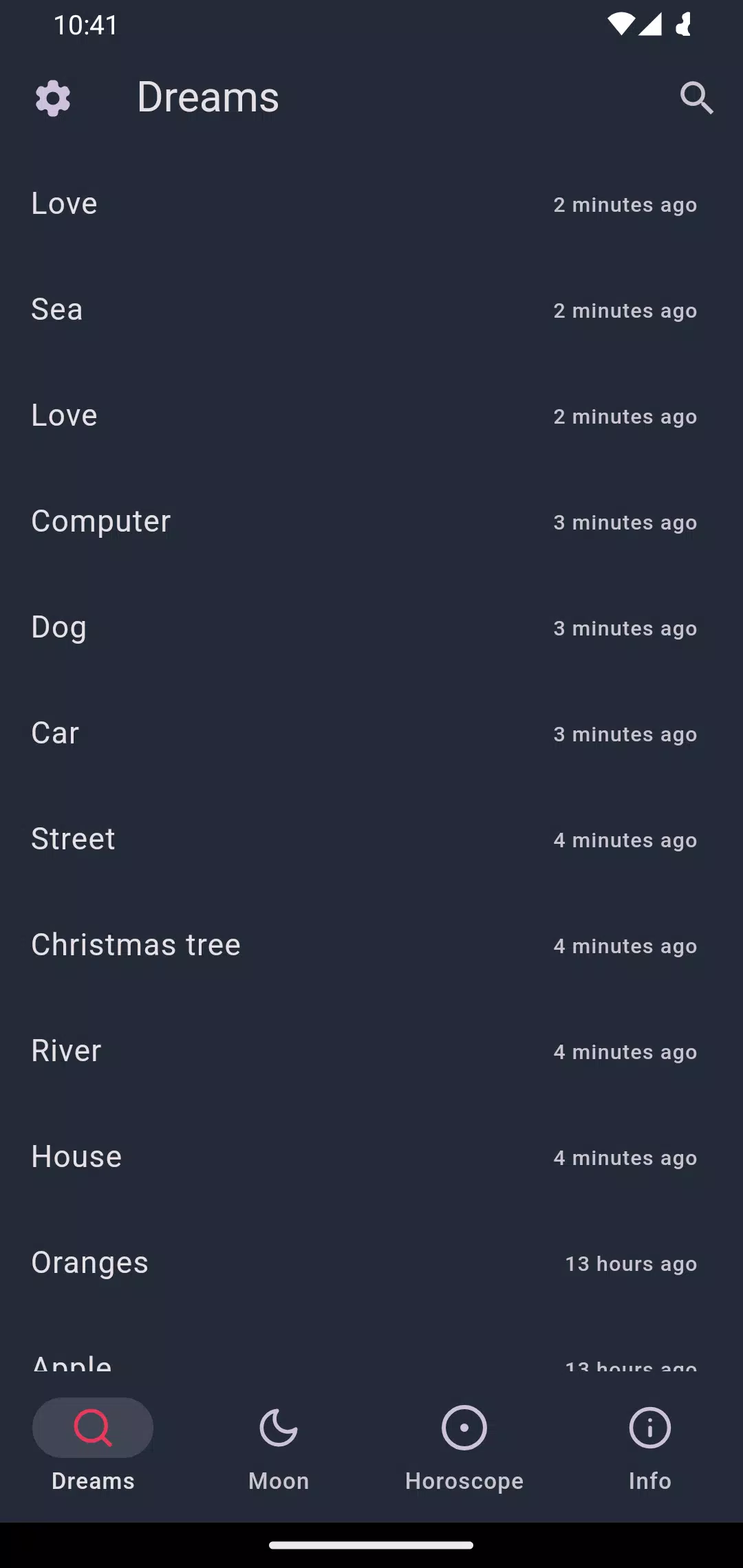The image size is (743, 1568).
Task: Open the House dream entry
Action: click(371, 1157)
